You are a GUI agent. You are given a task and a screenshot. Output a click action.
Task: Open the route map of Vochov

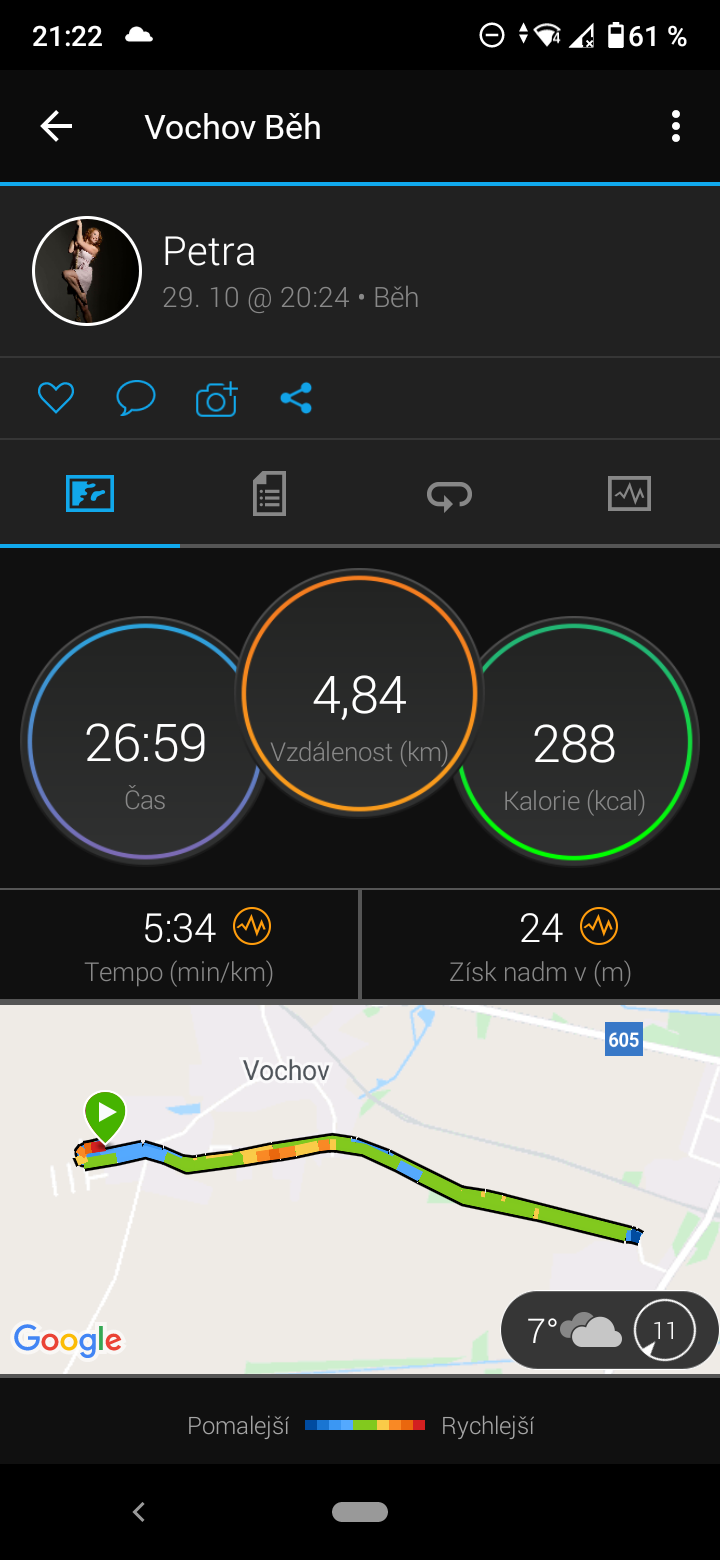point(360,1189)
